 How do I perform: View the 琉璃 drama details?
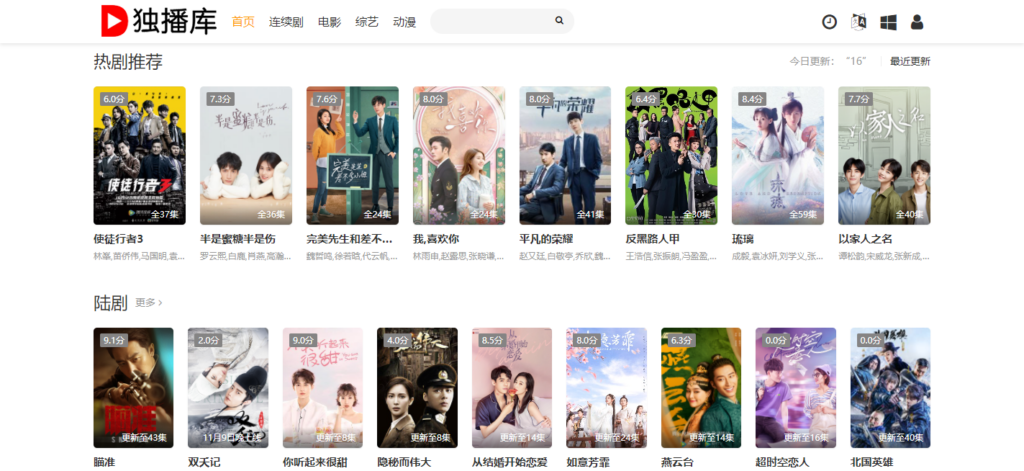778,155
